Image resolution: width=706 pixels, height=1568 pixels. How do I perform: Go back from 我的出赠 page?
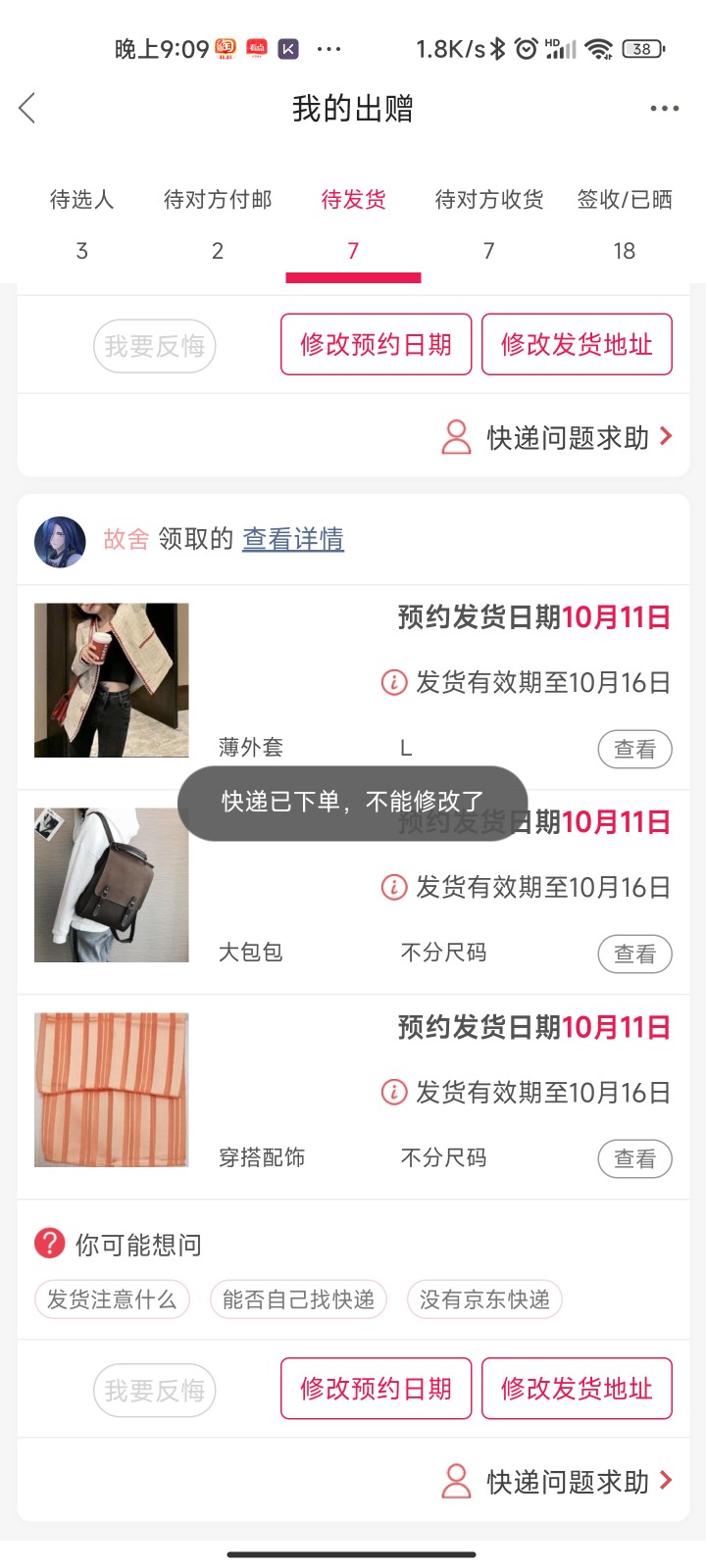click(27, 108)
